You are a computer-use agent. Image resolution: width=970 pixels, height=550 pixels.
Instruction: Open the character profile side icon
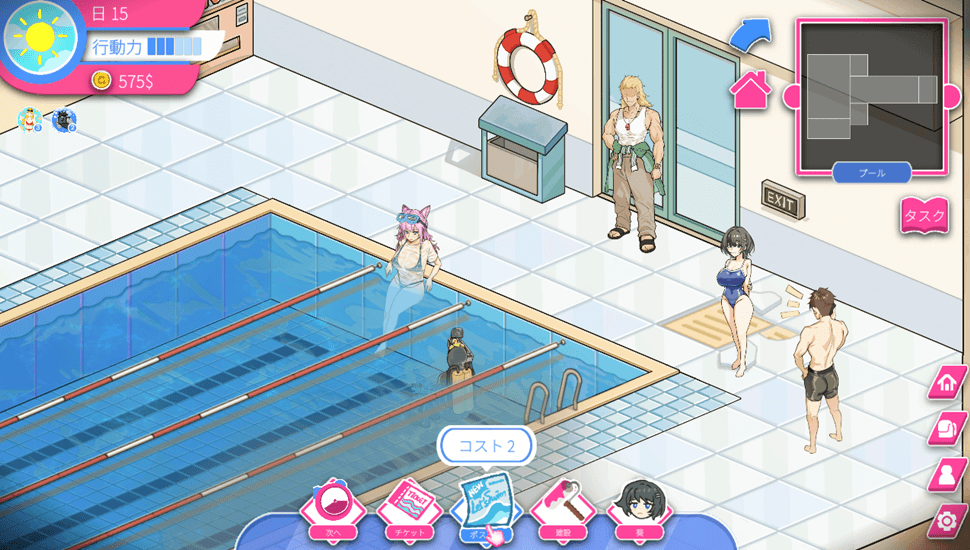[x=949, y=475]
